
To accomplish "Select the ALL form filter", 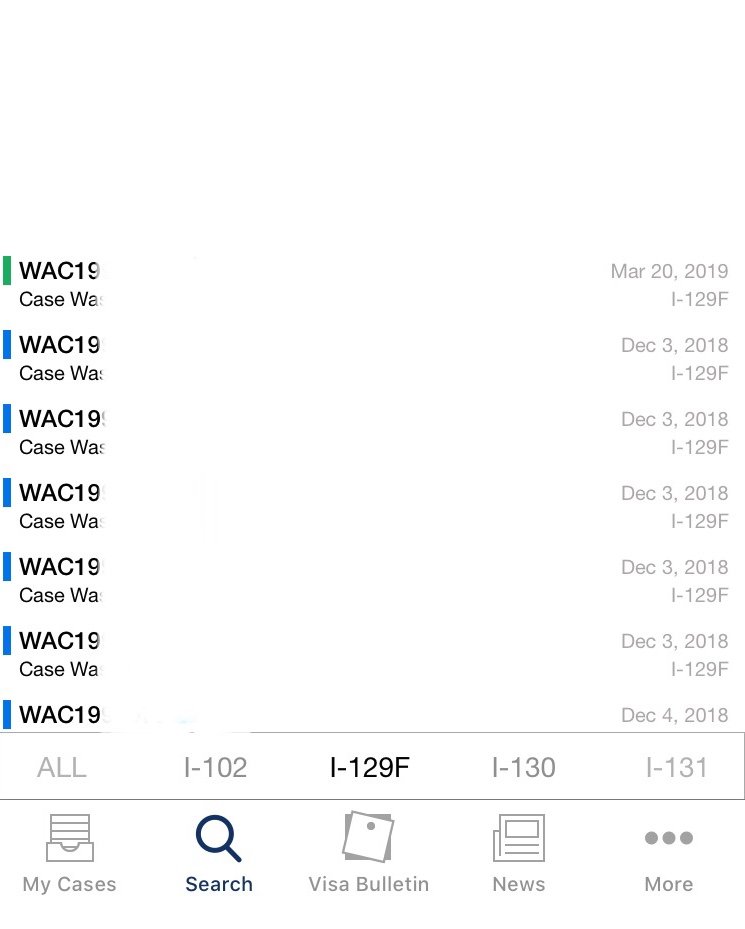I will click(x=62, y=767).
